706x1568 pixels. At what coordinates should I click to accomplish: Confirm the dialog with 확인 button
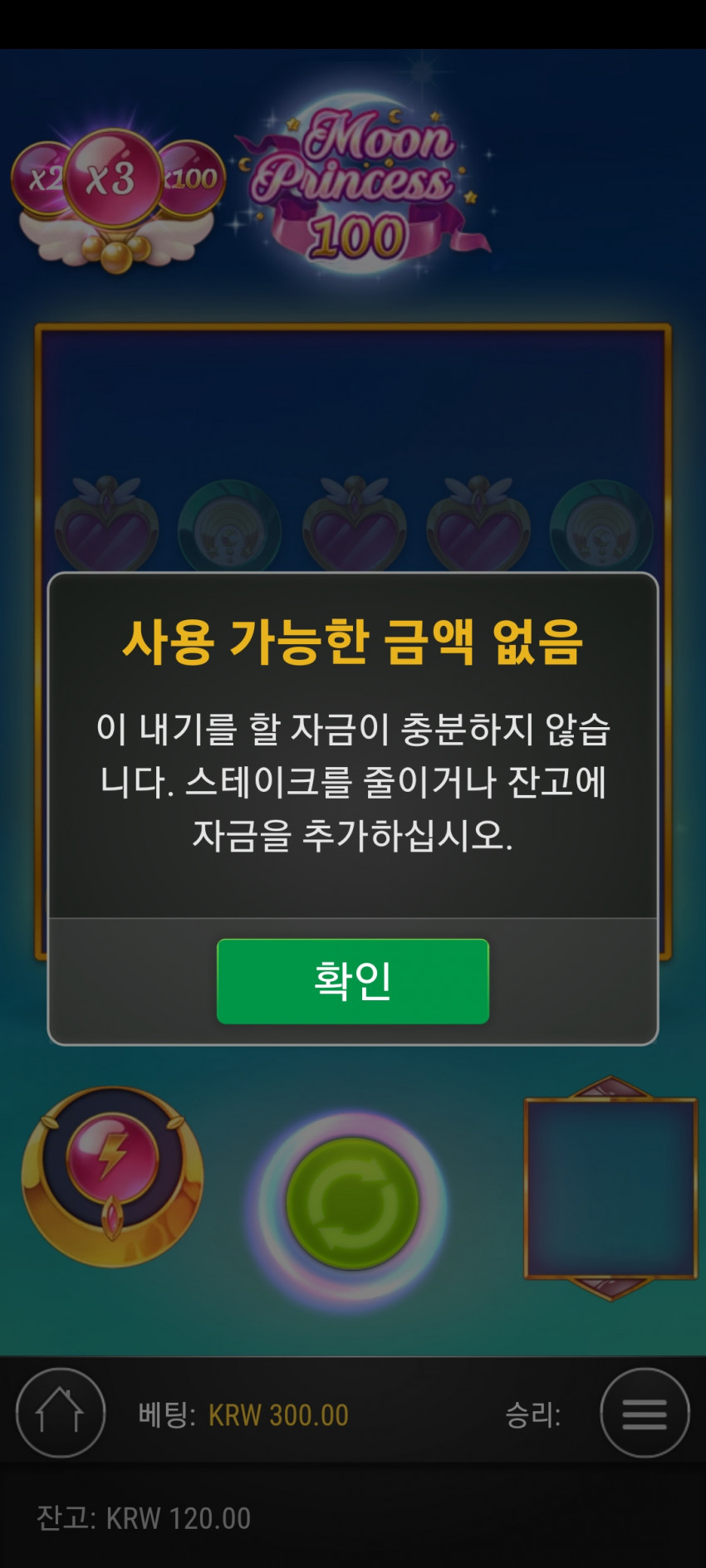(352, 981)
